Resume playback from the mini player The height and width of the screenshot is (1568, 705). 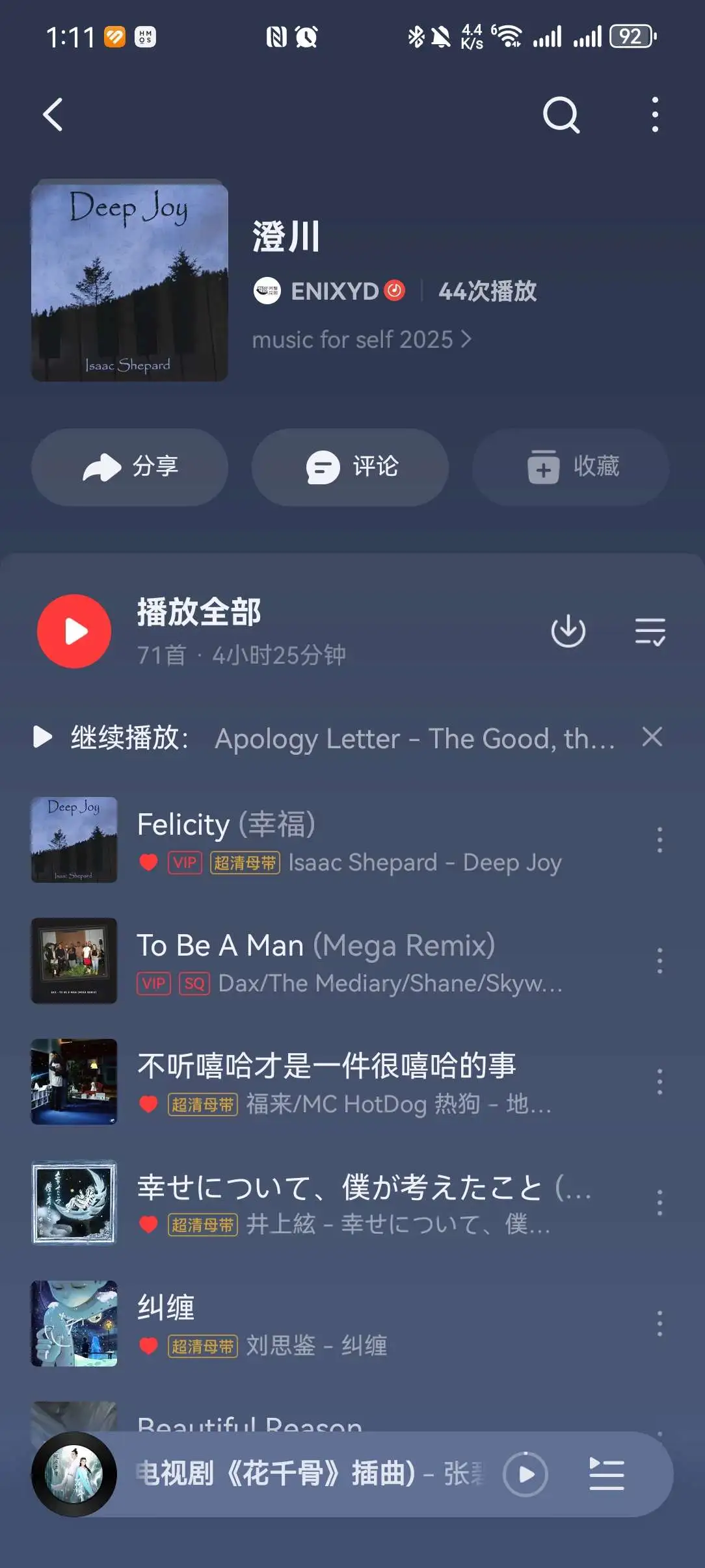click(525, 1474)
